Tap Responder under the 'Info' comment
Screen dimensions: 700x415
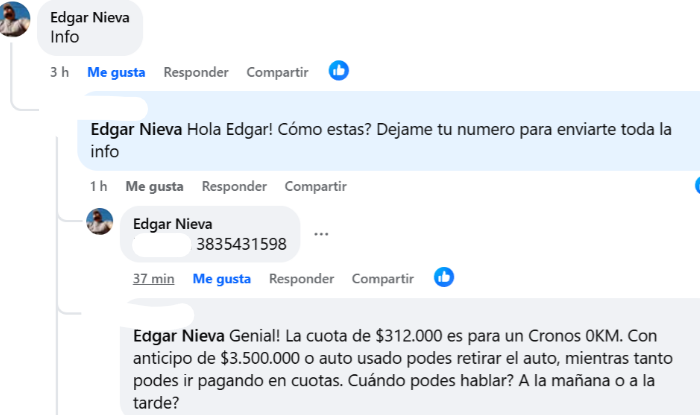196,72
